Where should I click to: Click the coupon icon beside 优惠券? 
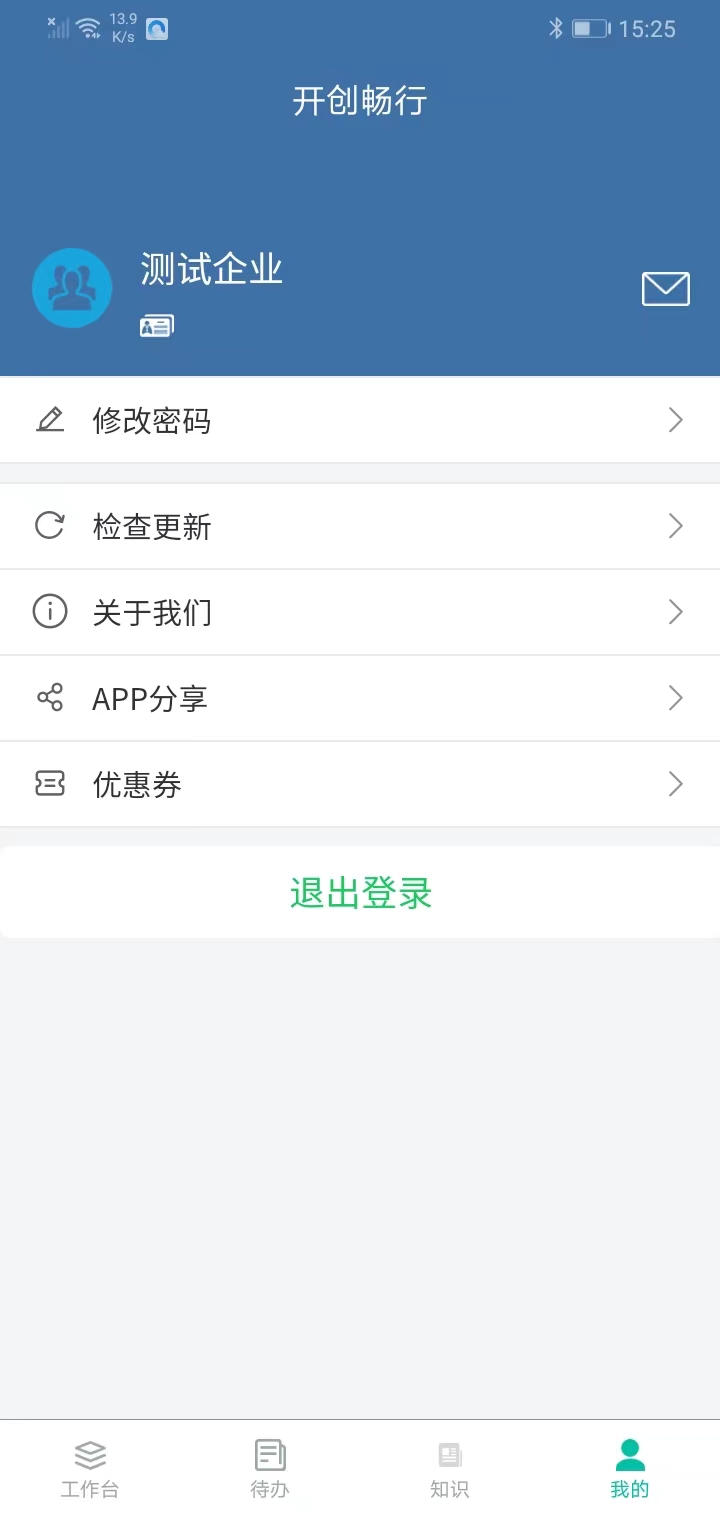pos(50,784)
